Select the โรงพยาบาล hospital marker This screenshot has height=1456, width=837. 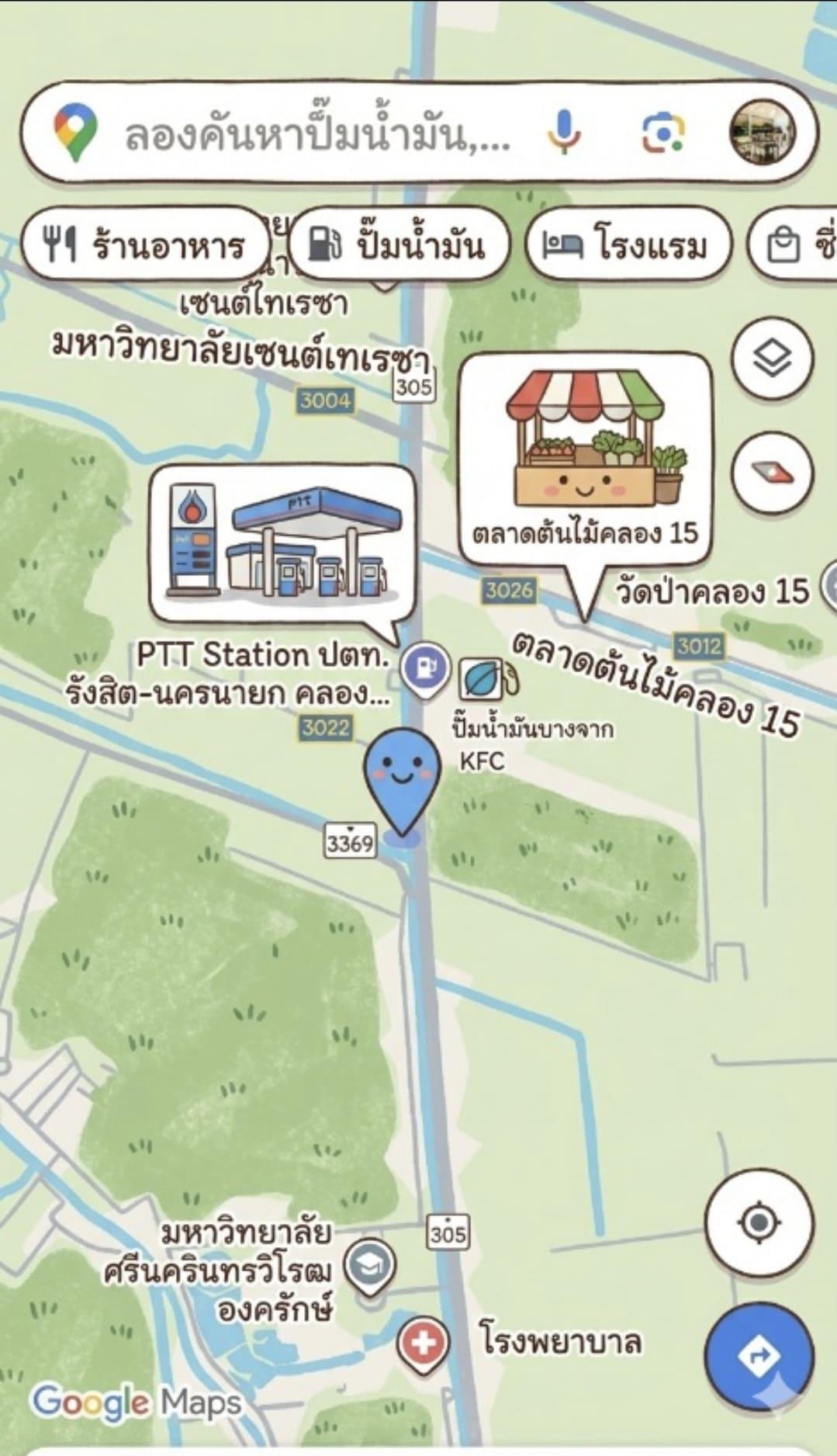click(x=423, y=1343)
